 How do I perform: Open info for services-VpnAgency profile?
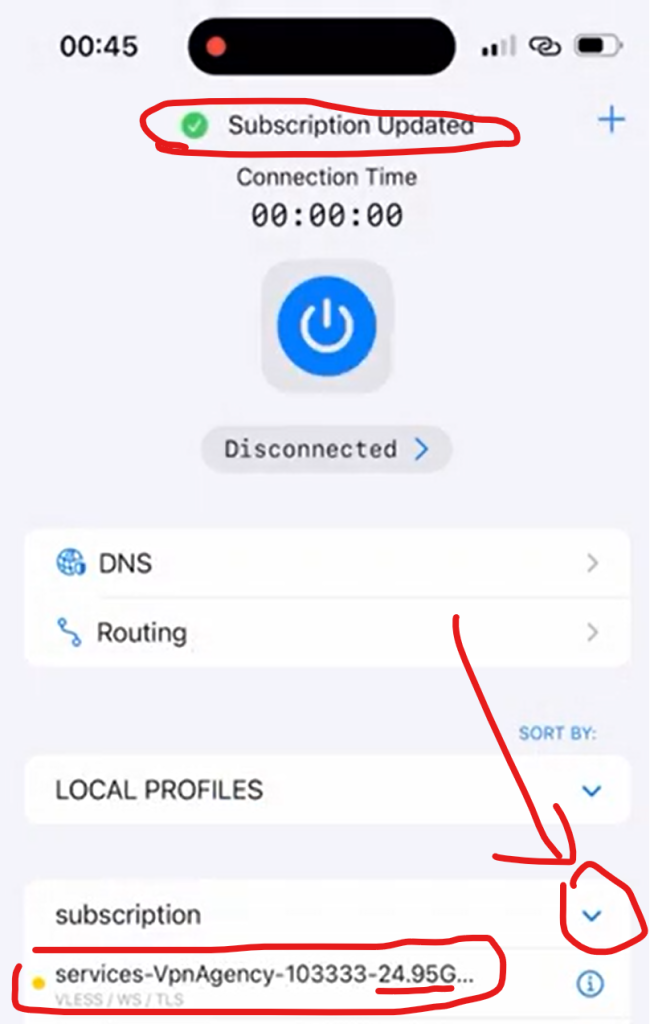pyautogui.click(x=591, y=984)
